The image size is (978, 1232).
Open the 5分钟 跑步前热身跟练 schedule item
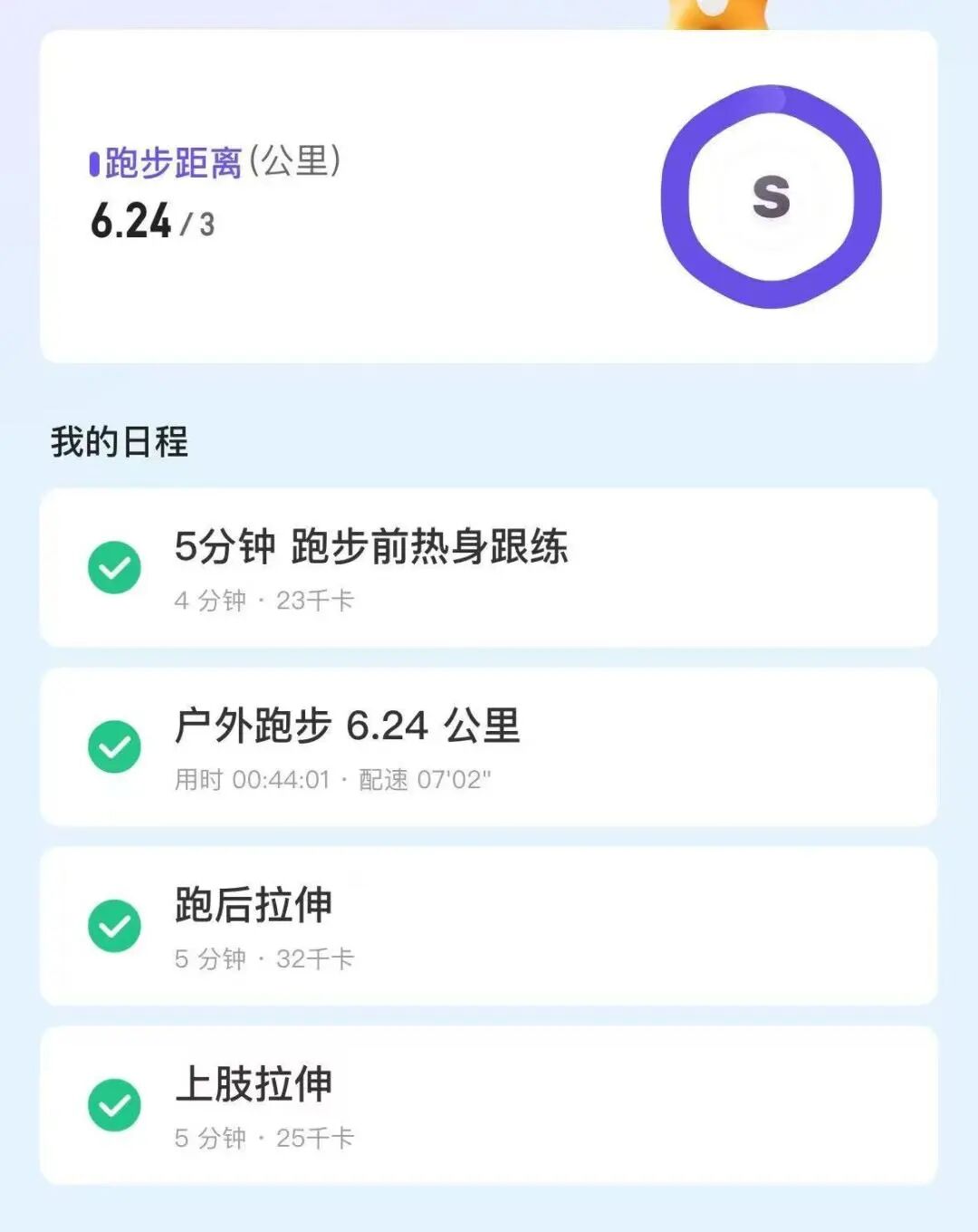[489, 568]
